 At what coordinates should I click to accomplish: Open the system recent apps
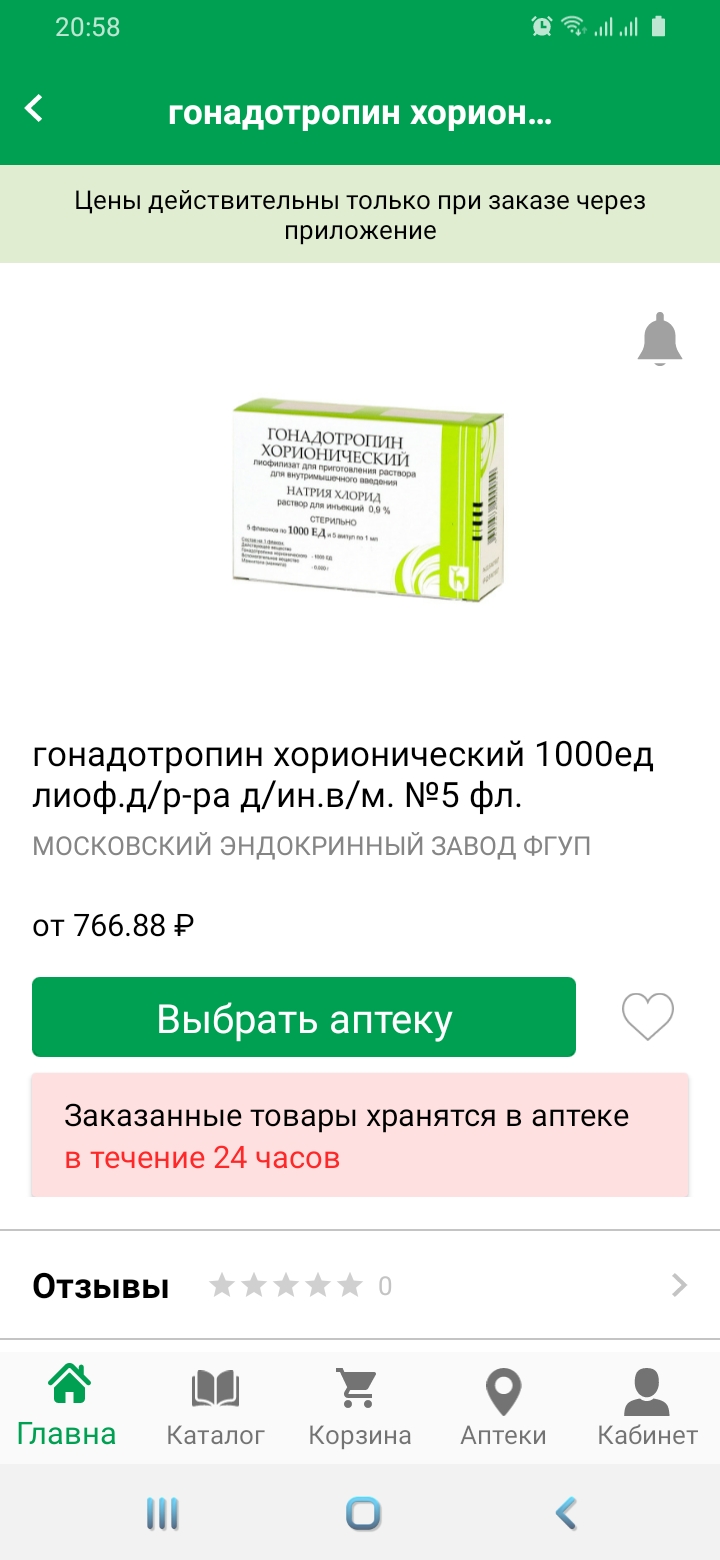click(162, 1514)
